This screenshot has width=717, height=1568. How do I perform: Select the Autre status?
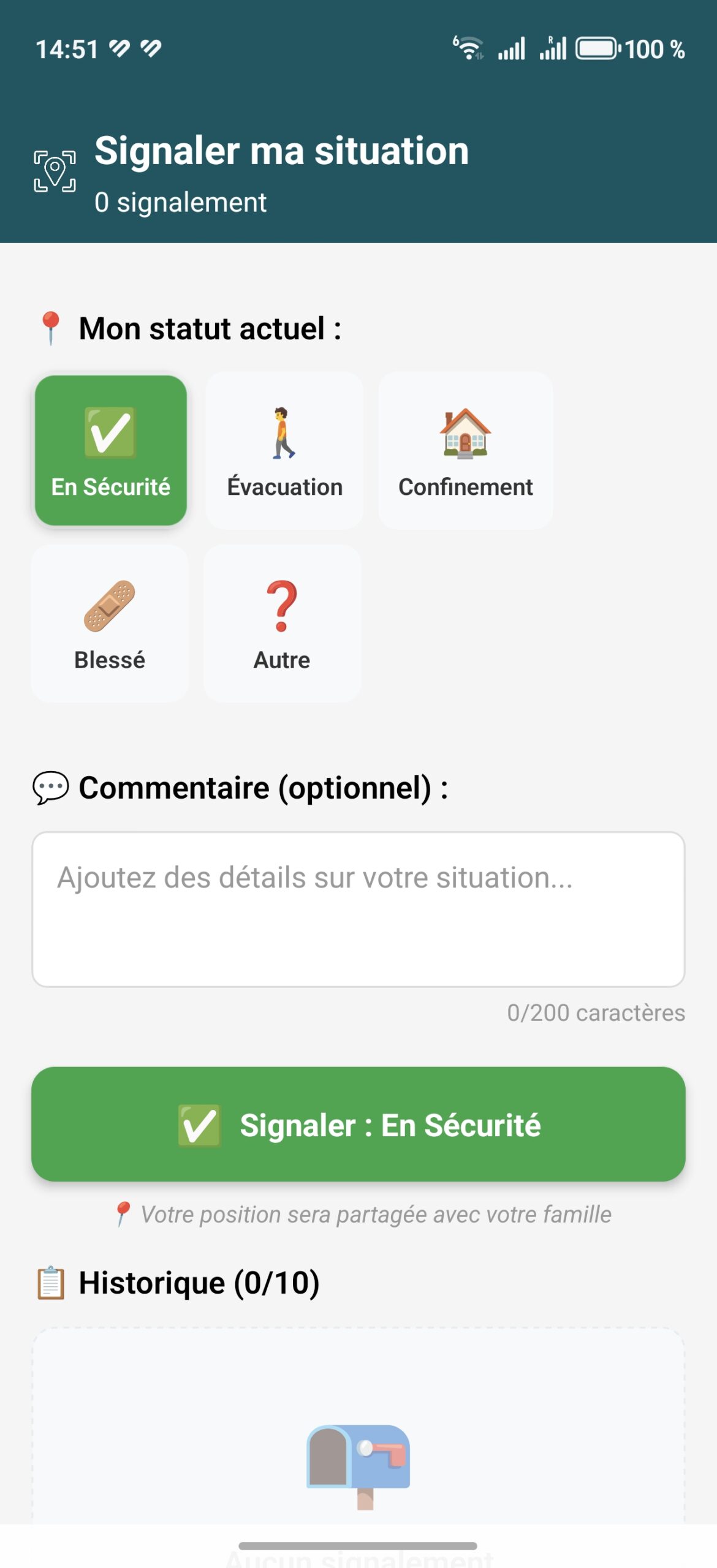click(x=282, y=624)
